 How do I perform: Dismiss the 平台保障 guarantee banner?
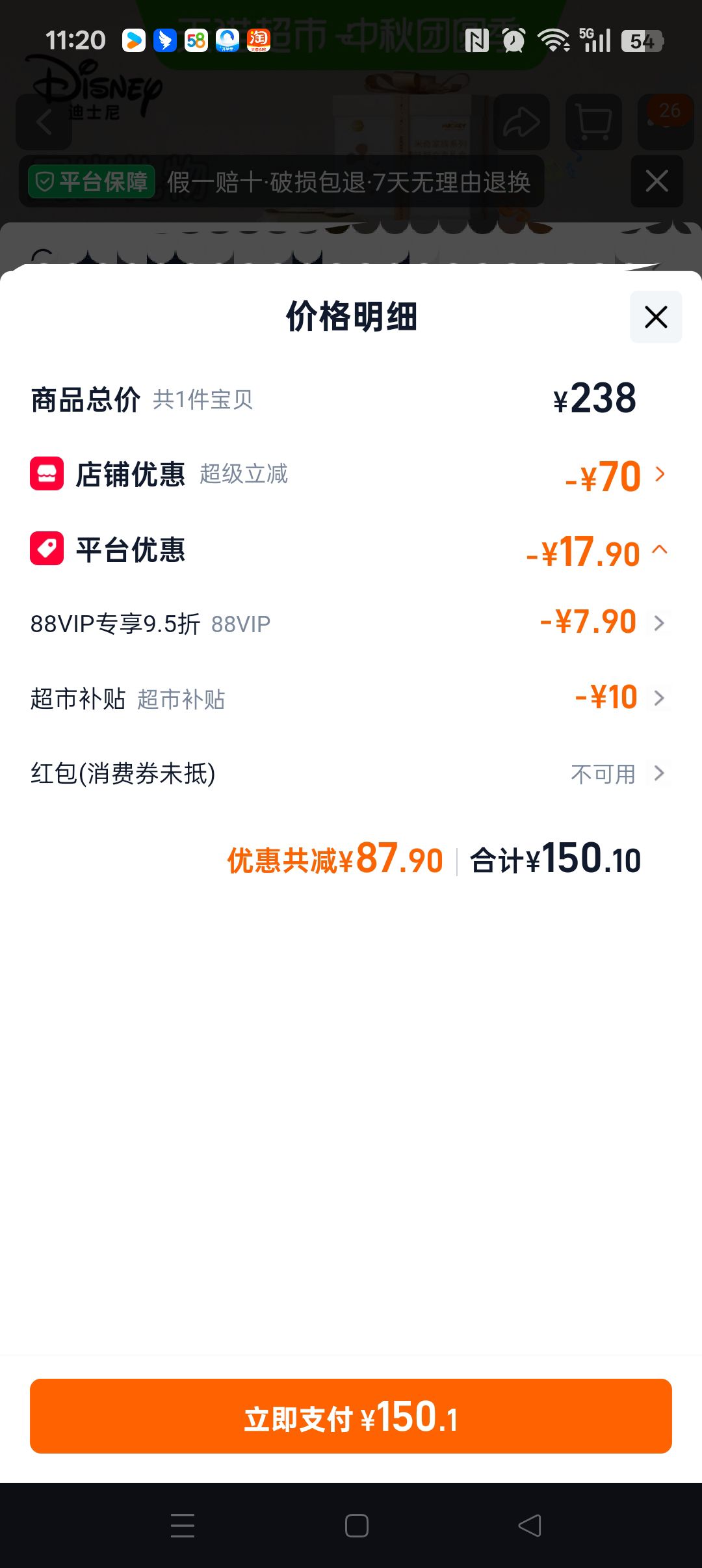coord(656,181)
